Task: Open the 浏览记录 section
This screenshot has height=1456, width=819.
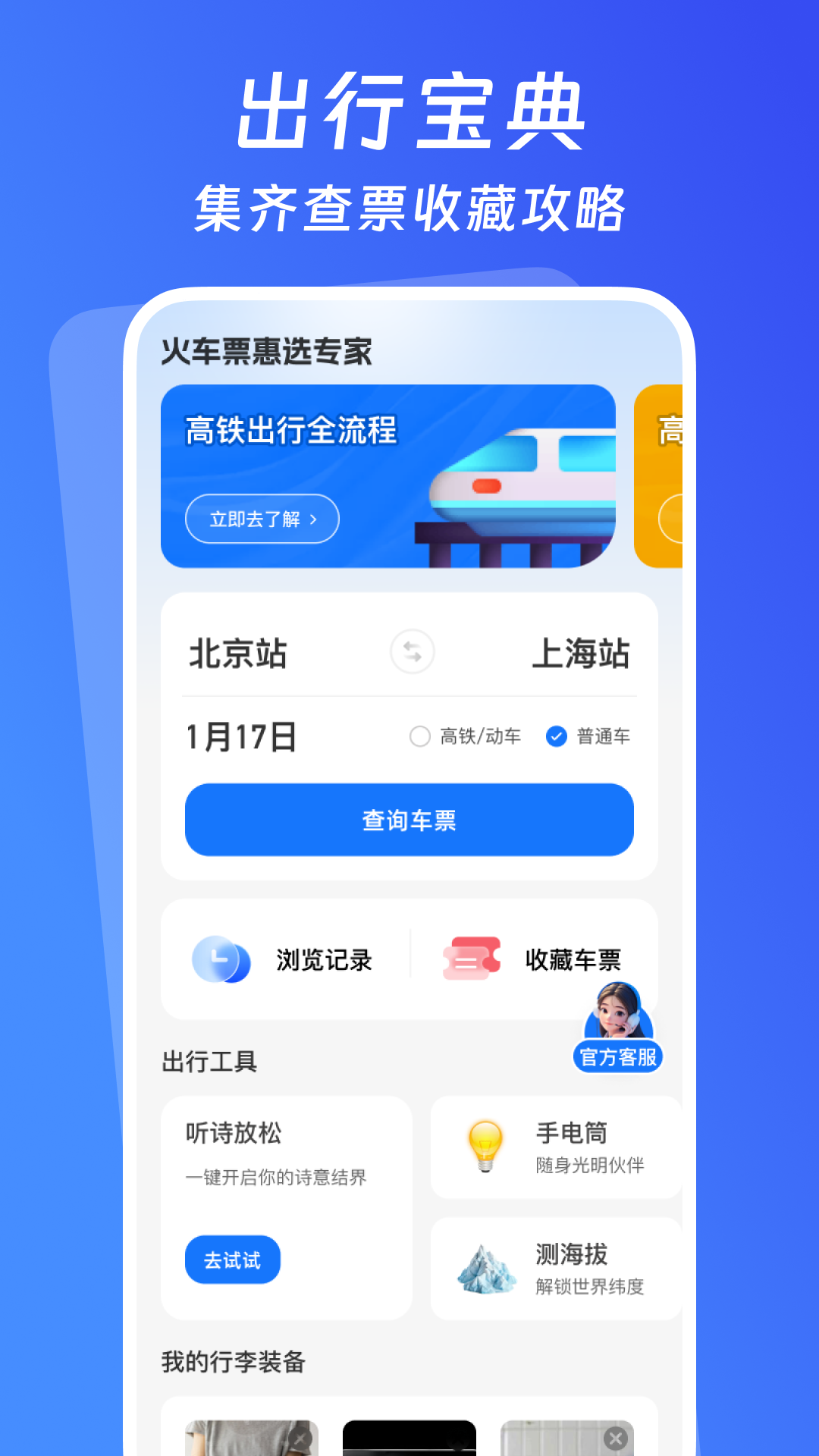Action: tap(325, 959)
